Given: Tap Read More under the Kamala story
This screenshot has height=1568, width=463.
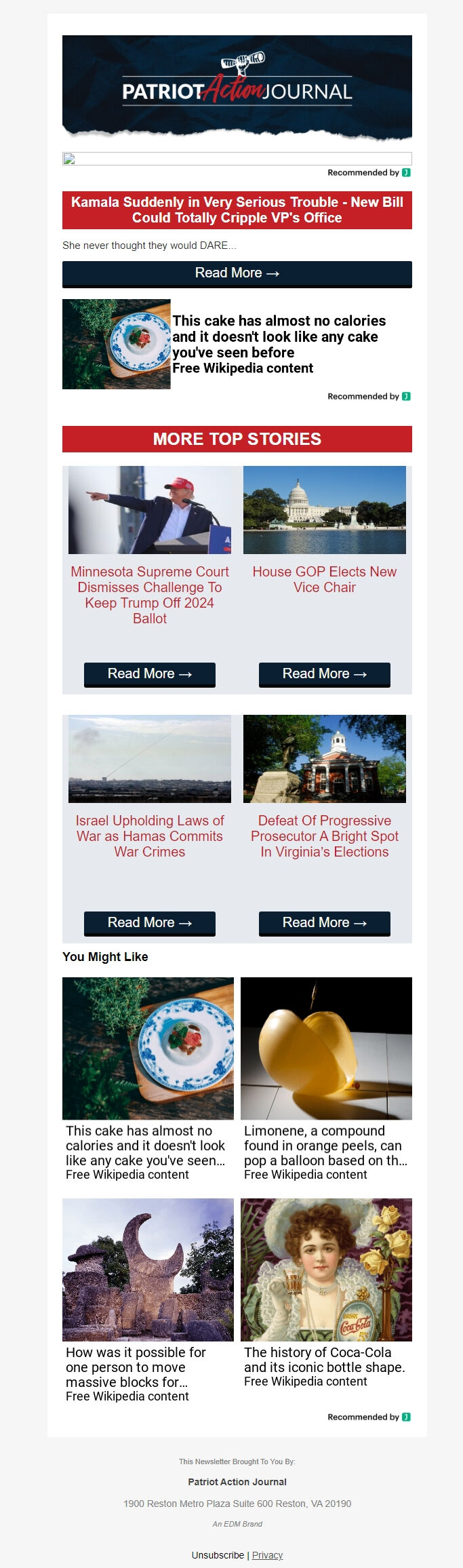Looking at the screenshot, I should [x=237, y=273].
